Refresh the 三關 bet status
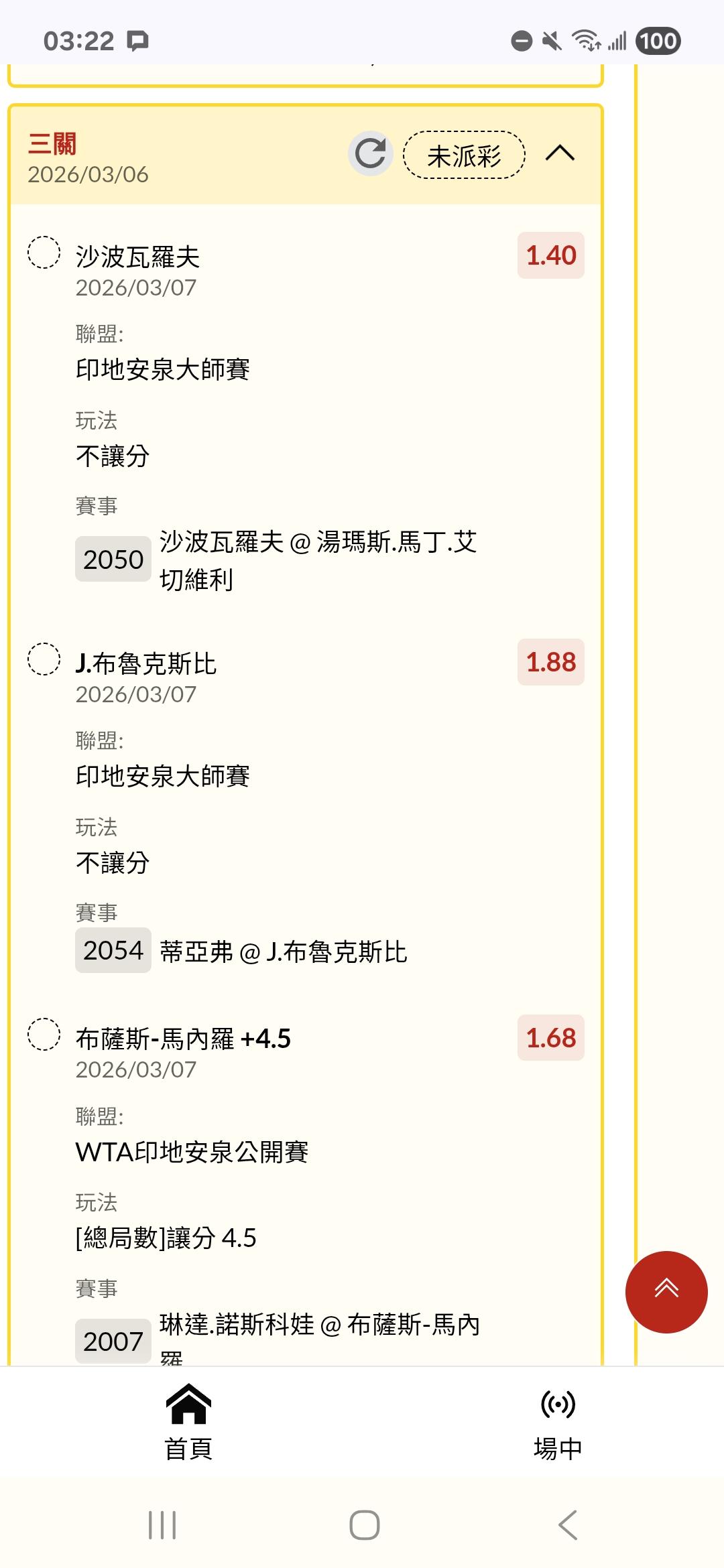This screenshot has height=1568, width=724. tap(370, 153)
